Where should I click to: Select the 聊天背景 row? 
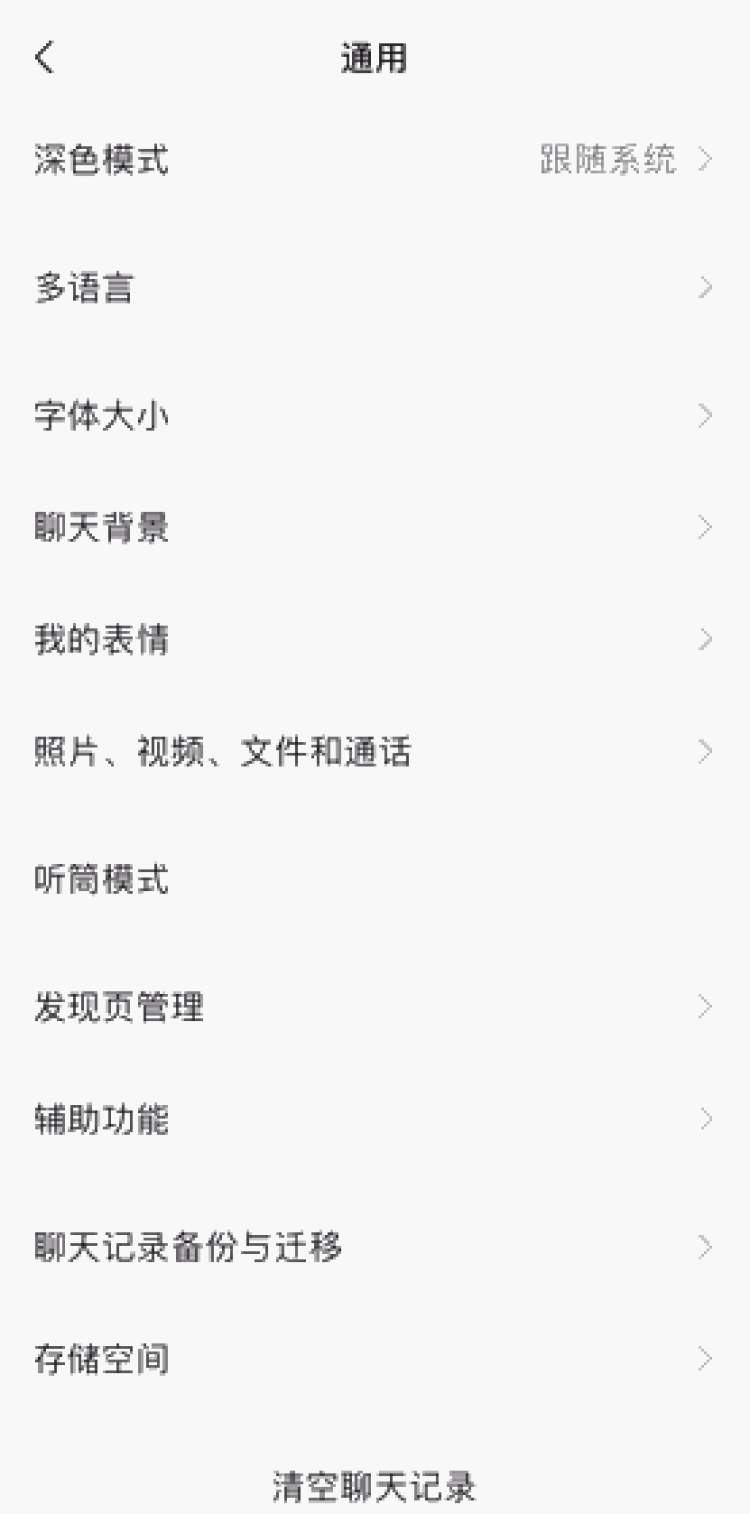click(x=375, y=528)
